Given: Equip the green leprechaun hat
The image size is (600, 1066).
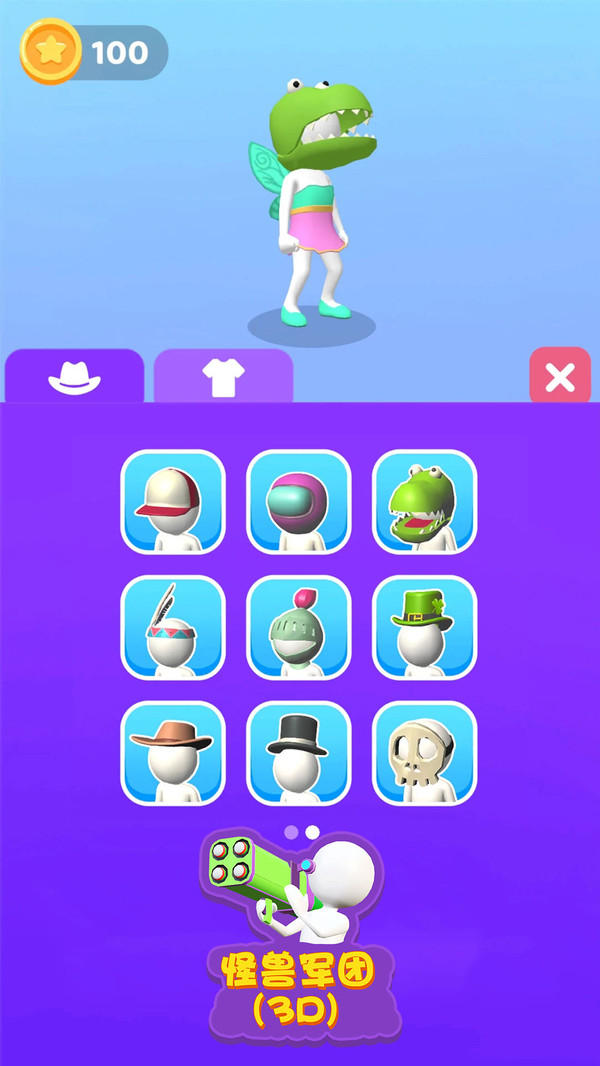Looking at the screenshot, I should click(425, 628).
